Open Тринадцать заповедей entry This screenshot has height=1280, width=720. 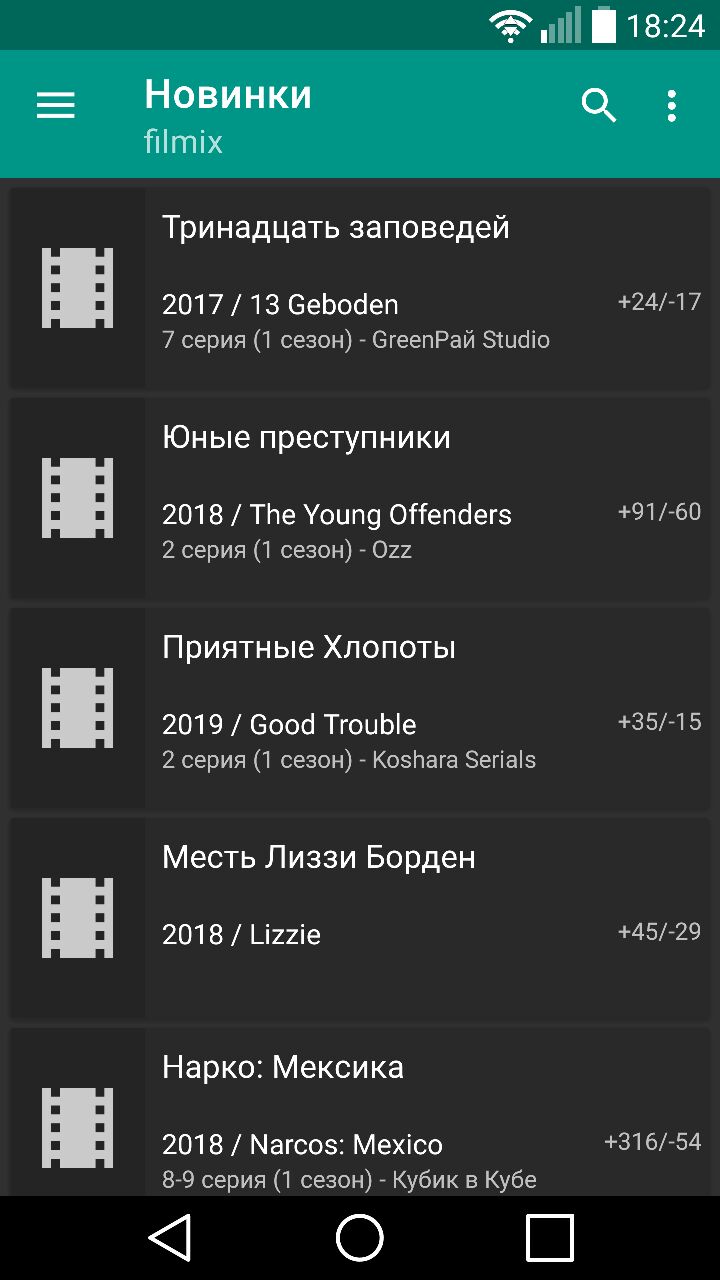pyautogui.click(x=360, y=288)
